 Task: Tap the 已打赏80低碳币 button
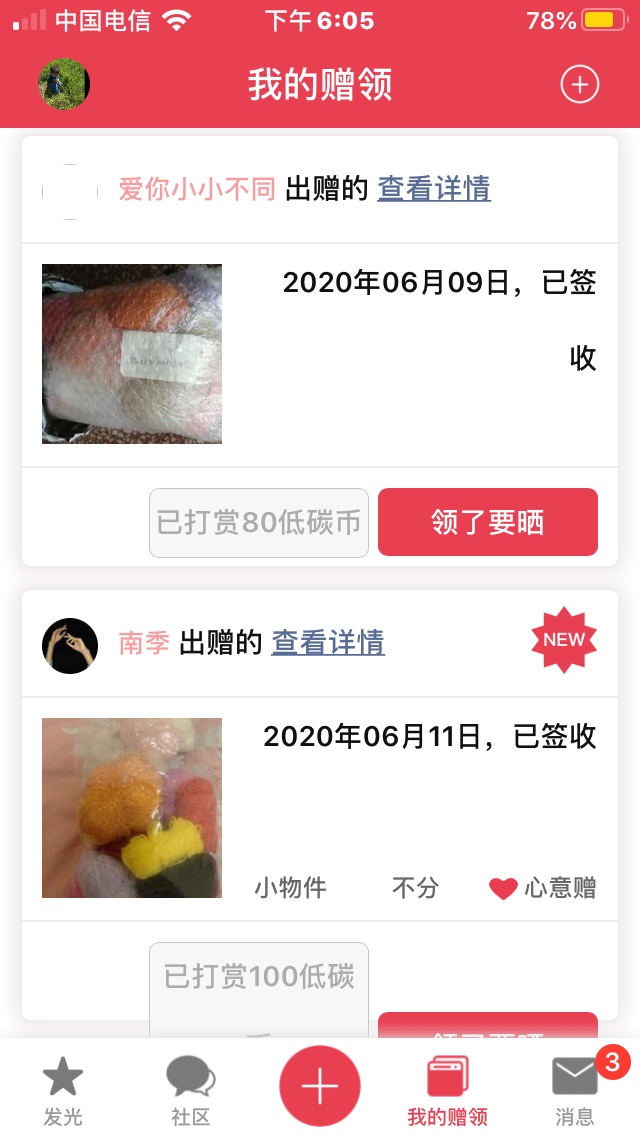(259, 522)
